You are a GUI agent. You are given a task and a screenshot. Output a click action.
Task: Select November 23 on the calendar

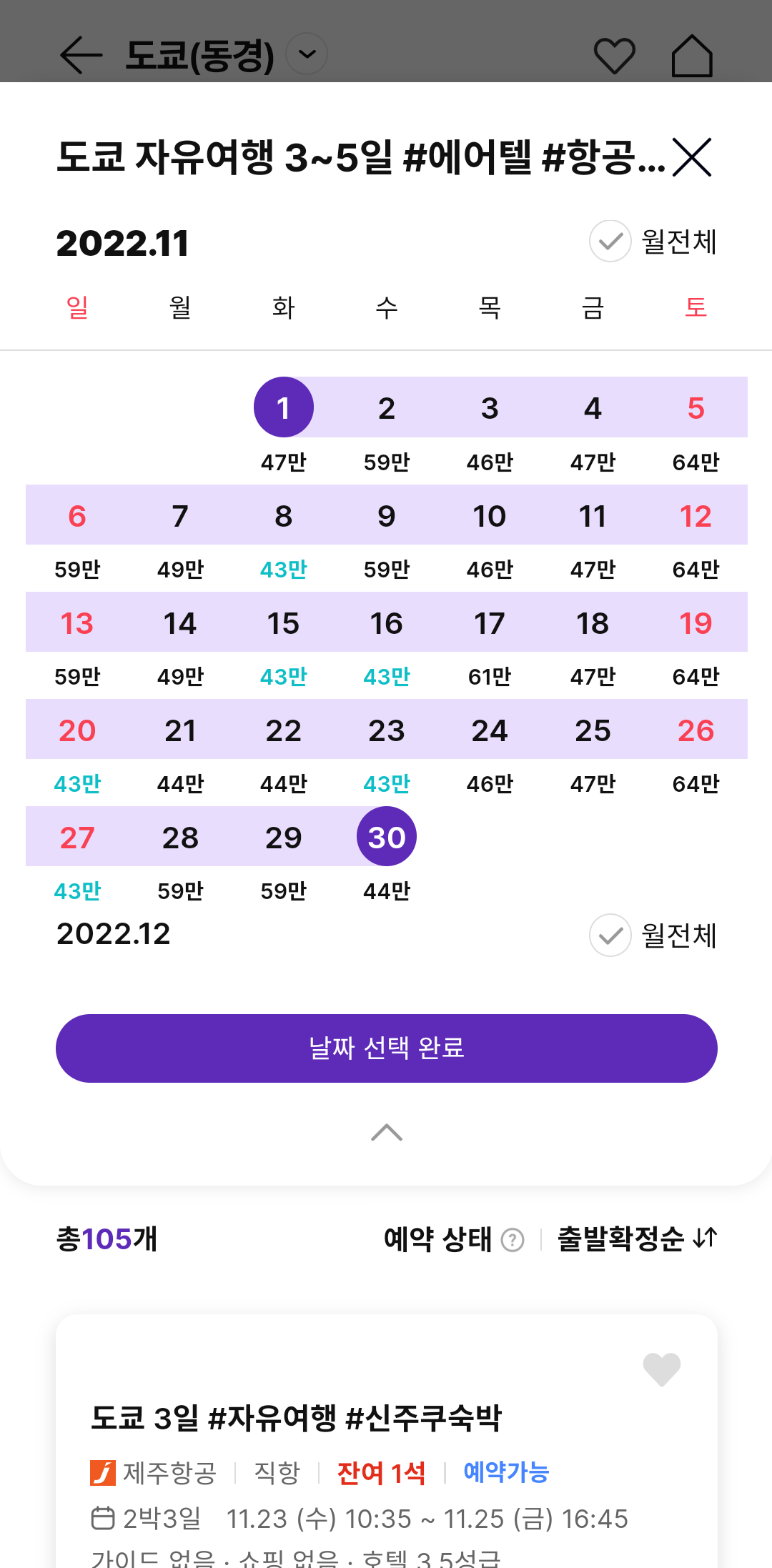386,729
